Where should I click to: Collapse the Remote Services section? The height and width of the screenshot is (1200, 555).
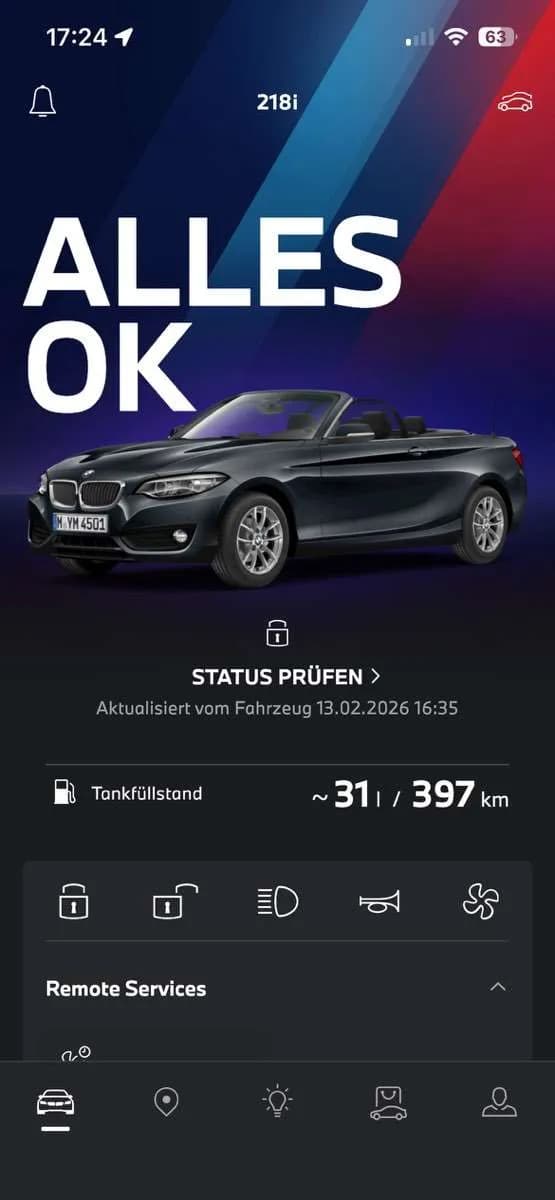click(x=498, y=987)
